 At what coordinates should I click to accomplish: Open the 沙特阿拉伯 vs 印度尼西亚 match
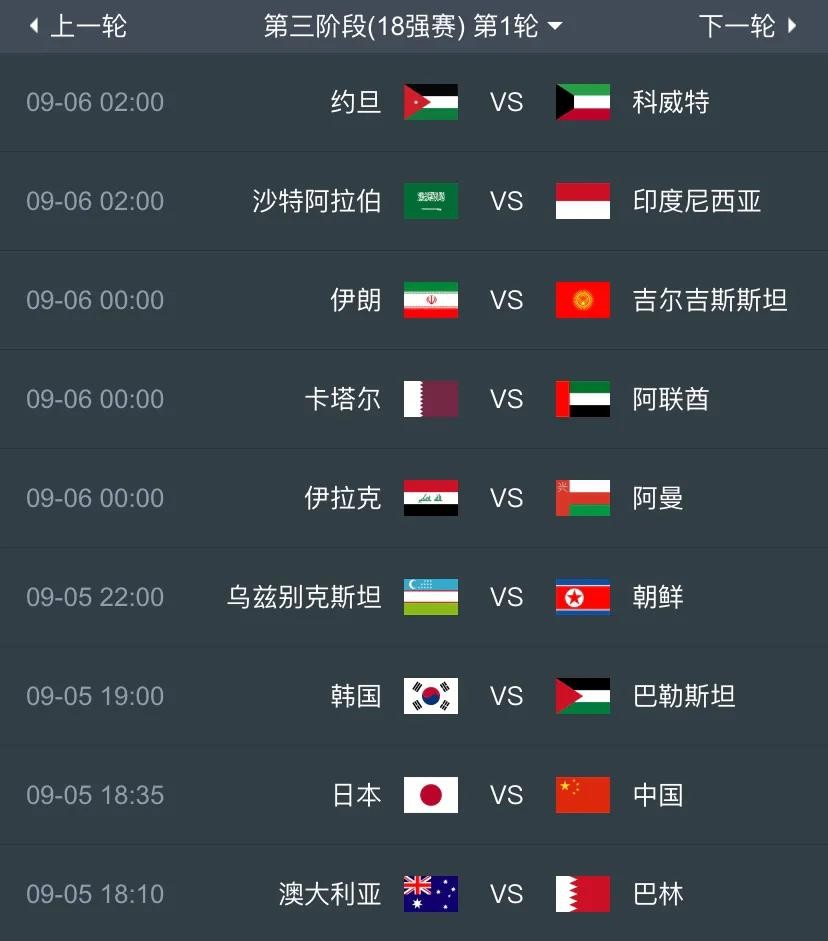pyautogui.click(x=506, y=201)
